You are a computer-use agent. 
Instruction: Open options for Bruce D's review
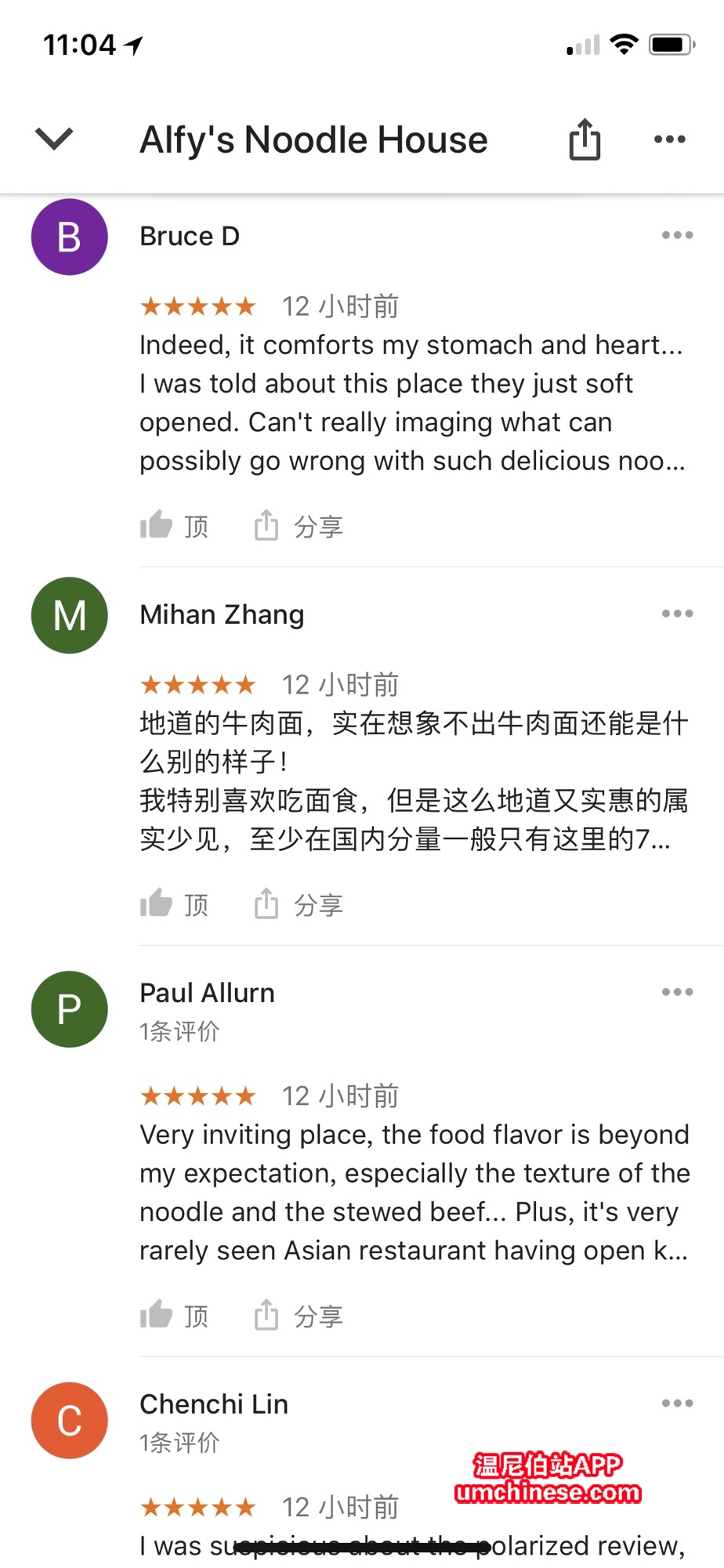pyautogui.click(x=677, y=235)
